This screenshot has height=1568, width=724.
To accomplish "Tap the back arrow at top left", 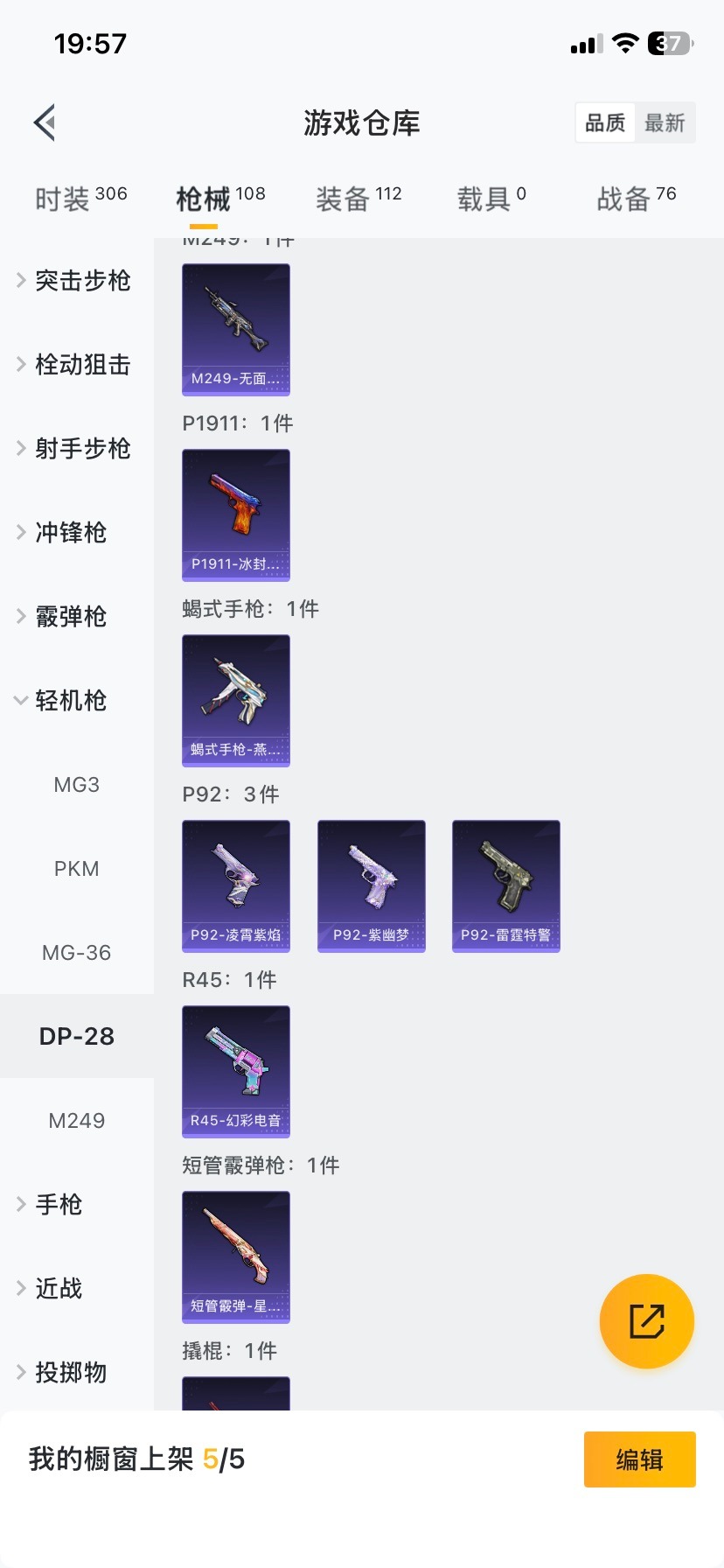I will (44, 122).
